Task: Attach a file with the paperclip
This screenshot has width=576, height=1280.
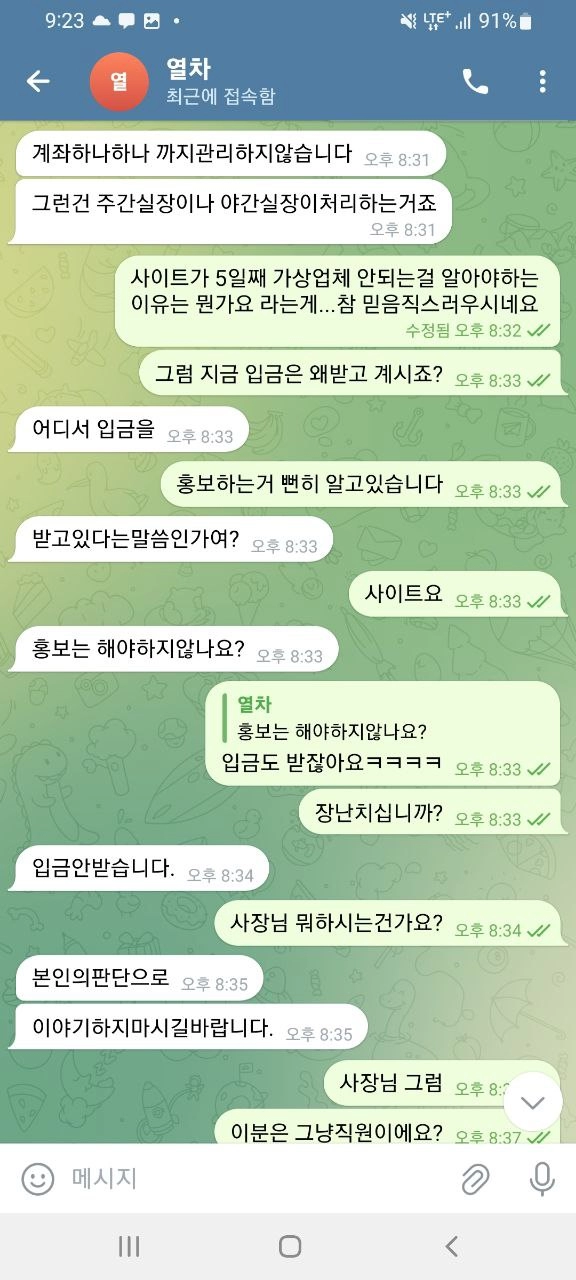Action: point(475,1179)
